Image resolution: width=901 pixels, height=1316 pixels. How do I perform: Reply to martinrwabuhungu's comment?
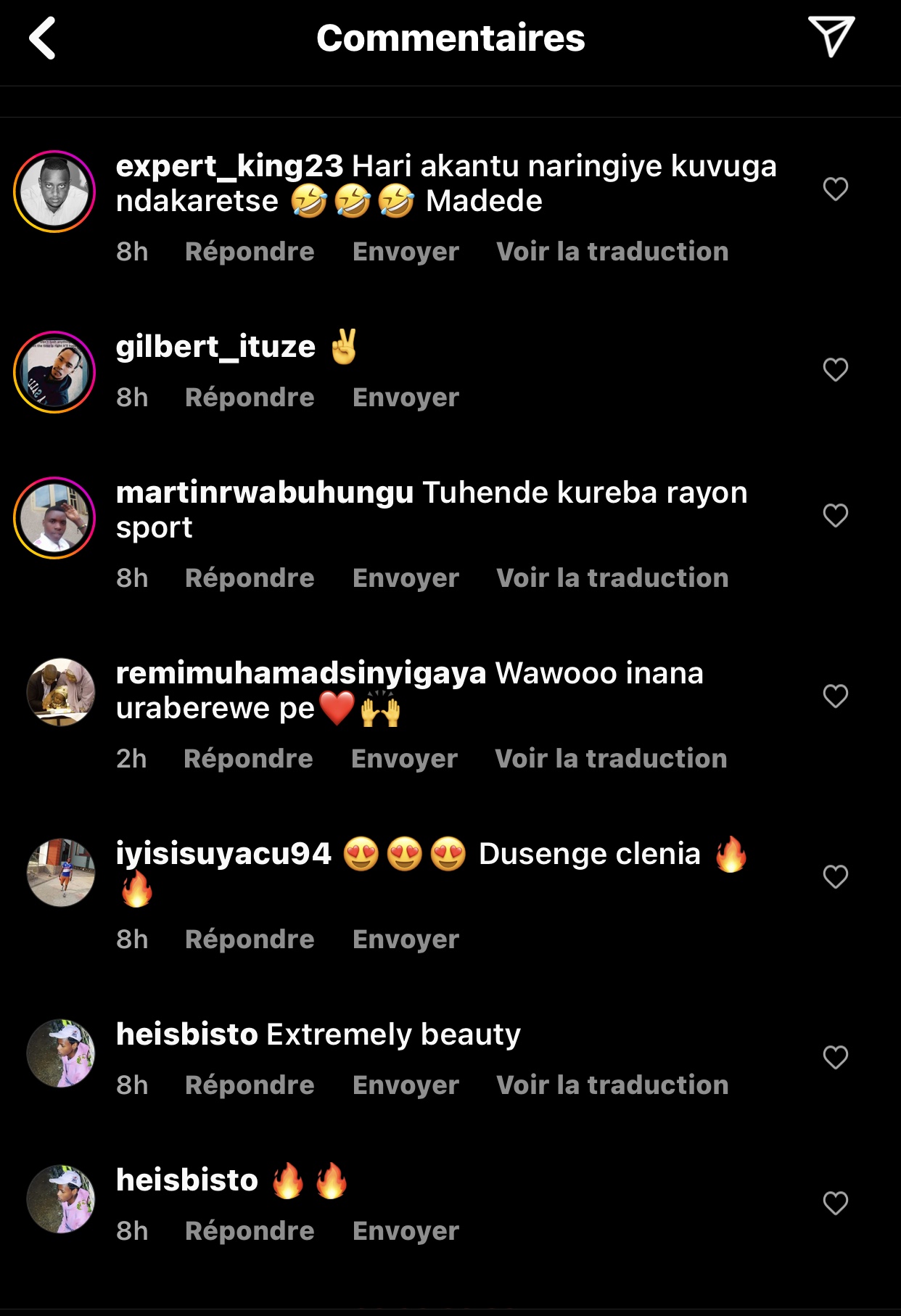(x=250, y=578)
